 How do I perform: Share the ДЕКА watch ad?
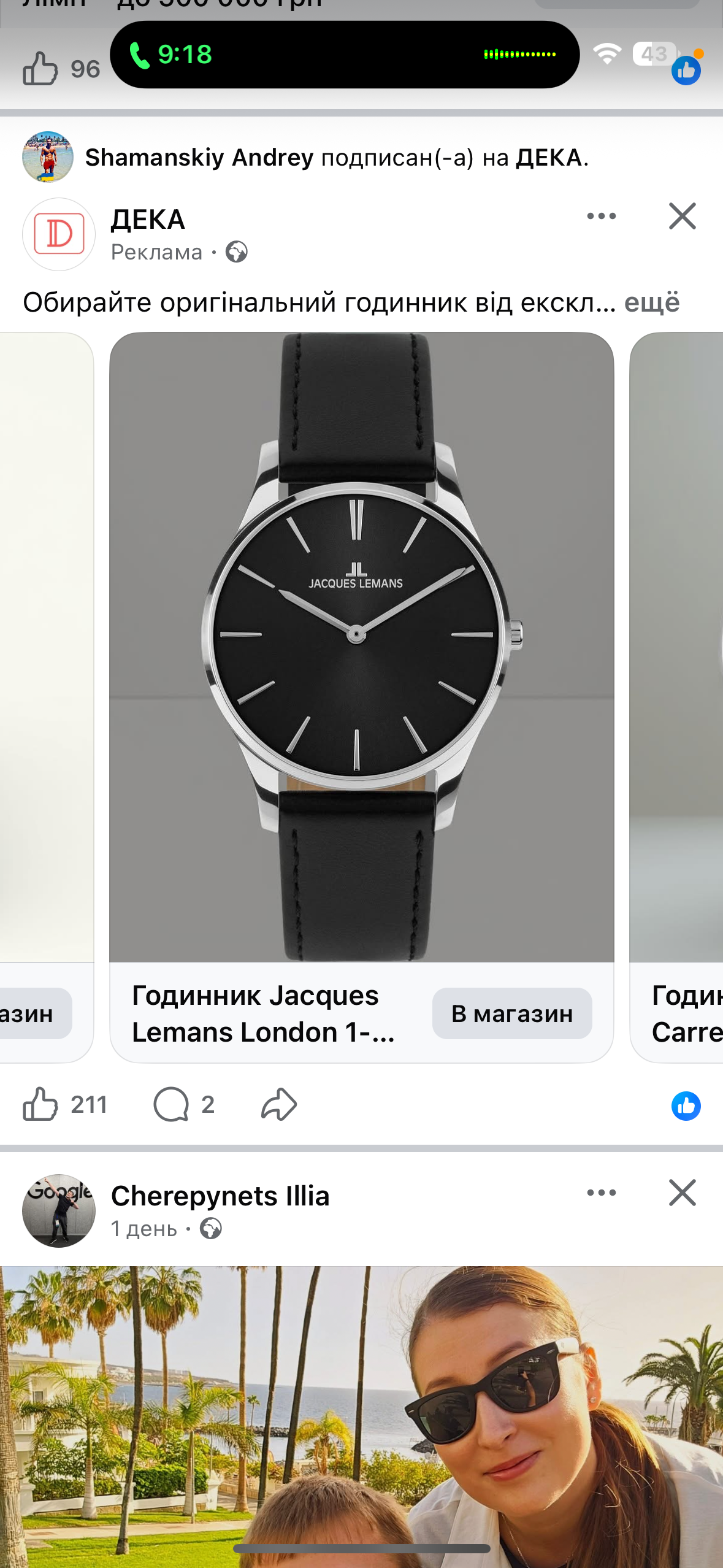click(279, 1104)
